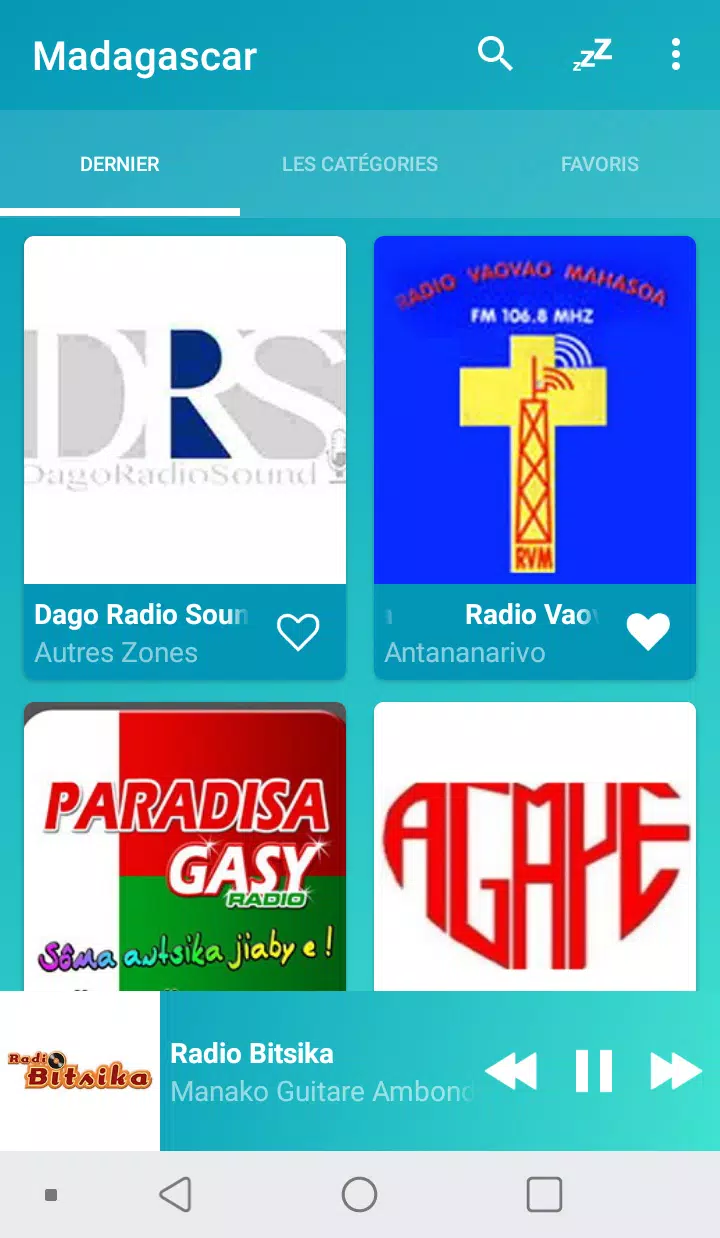Image resolution: width=720 pixels, height=1238 pixels.
Task: Skip to the previous station
Action: [x=510, y=1071]
